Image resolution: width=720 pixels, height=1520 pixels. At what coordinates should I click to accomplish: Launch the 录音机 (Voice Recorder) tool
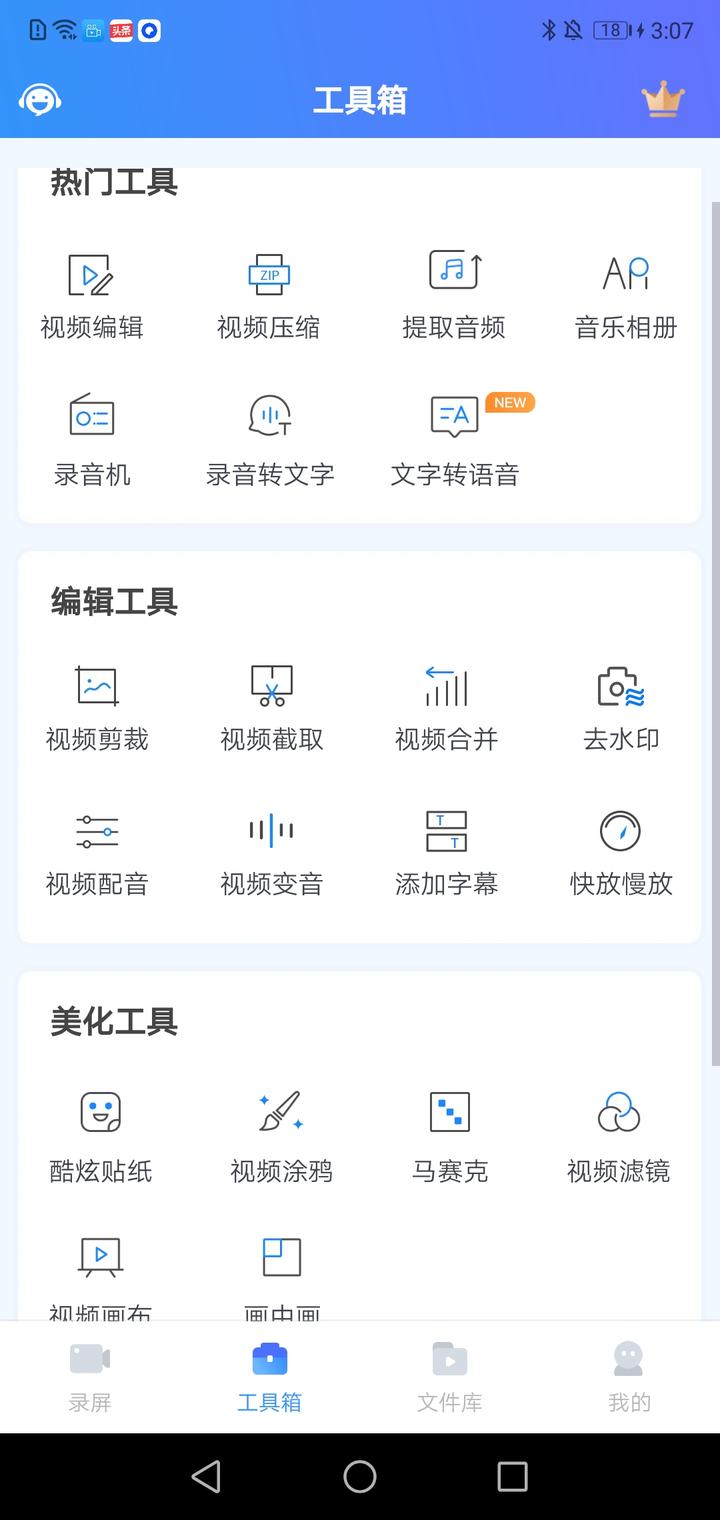[x=94, y=440]
